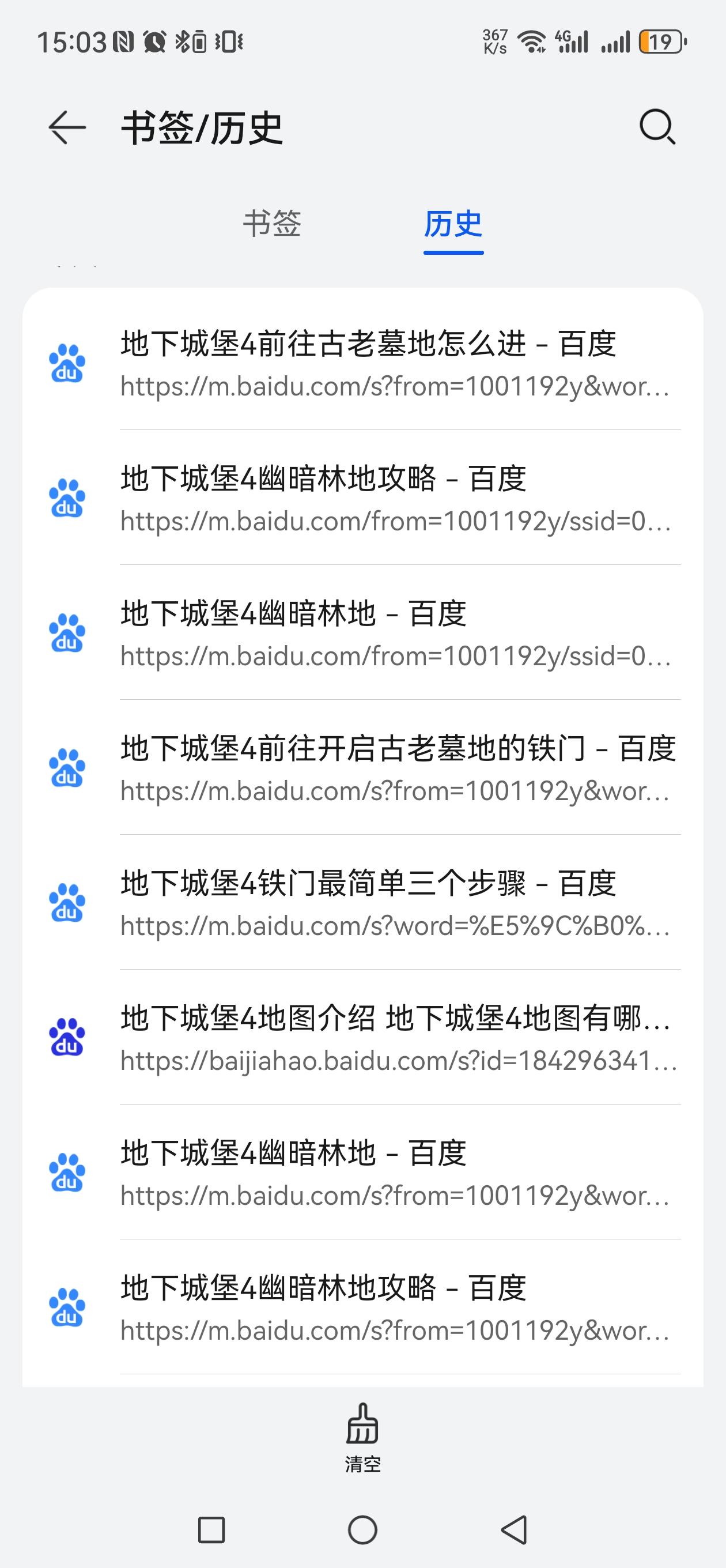This screenshot has height=1568, width=726.
Task: Select the Baidu icon for 地下城堡4前往古老墓地怎么进
Action: 68,362
